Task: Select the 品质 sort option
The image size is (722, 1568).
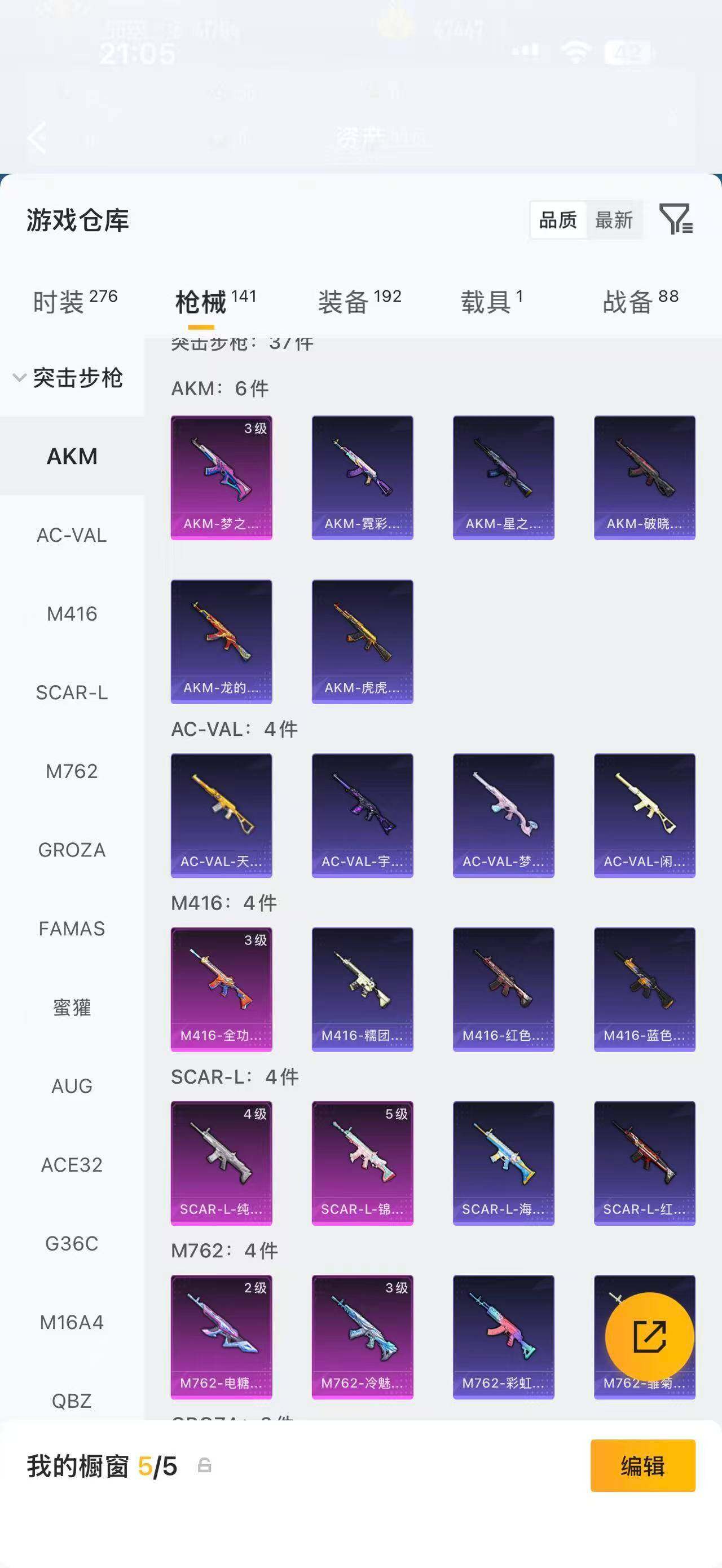Action: [x=558, y=220]
